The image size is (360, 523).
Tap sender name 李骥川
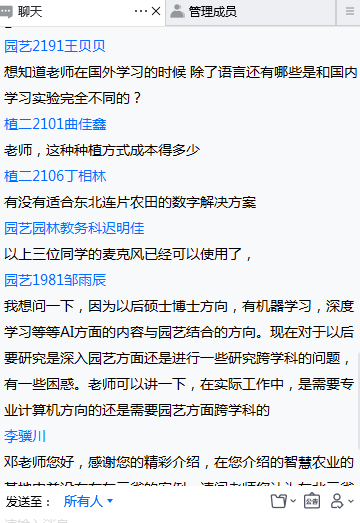25,436
